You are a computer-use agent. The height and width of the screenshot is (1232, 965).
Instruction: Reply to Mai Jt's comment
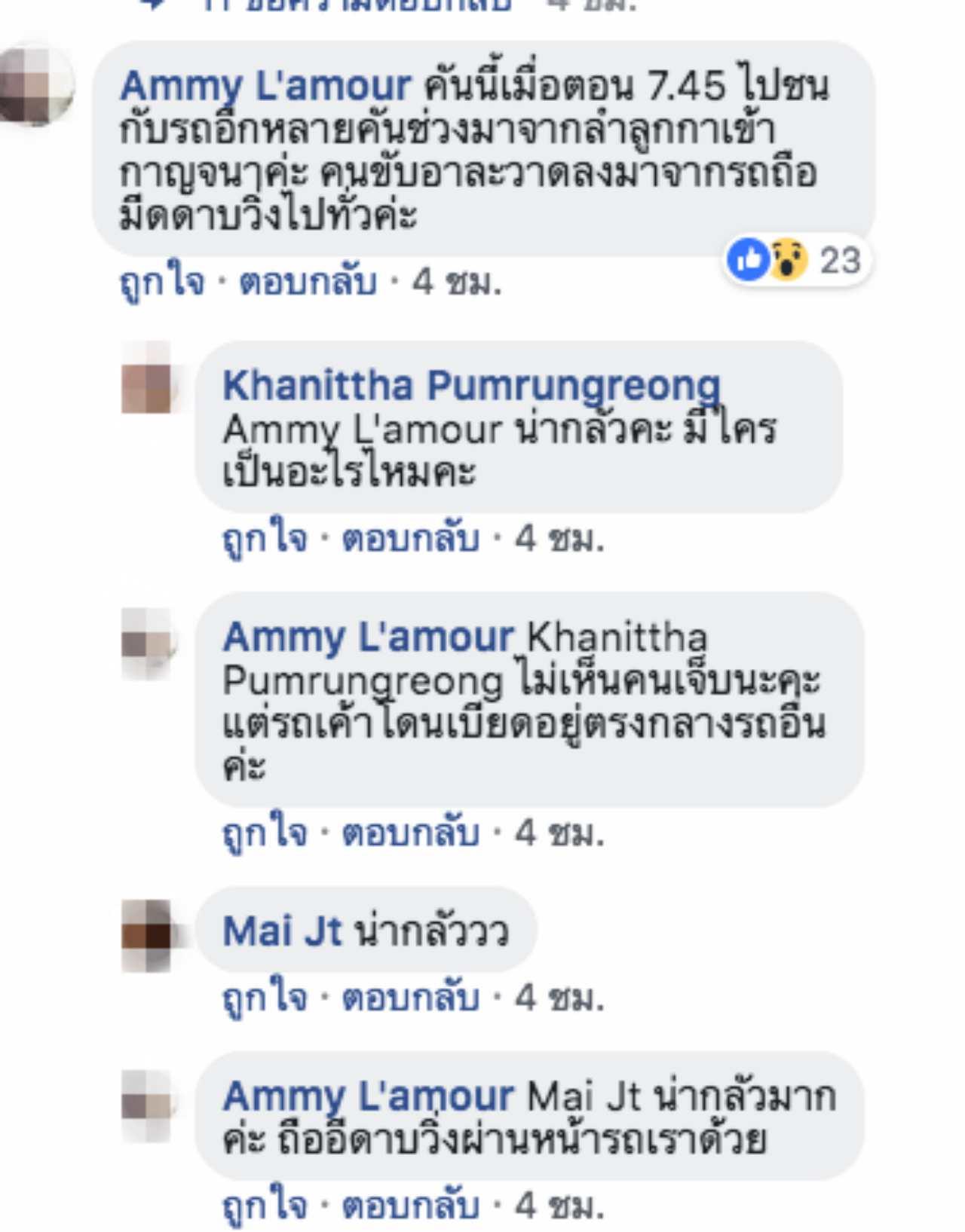[x=410, y=997]
